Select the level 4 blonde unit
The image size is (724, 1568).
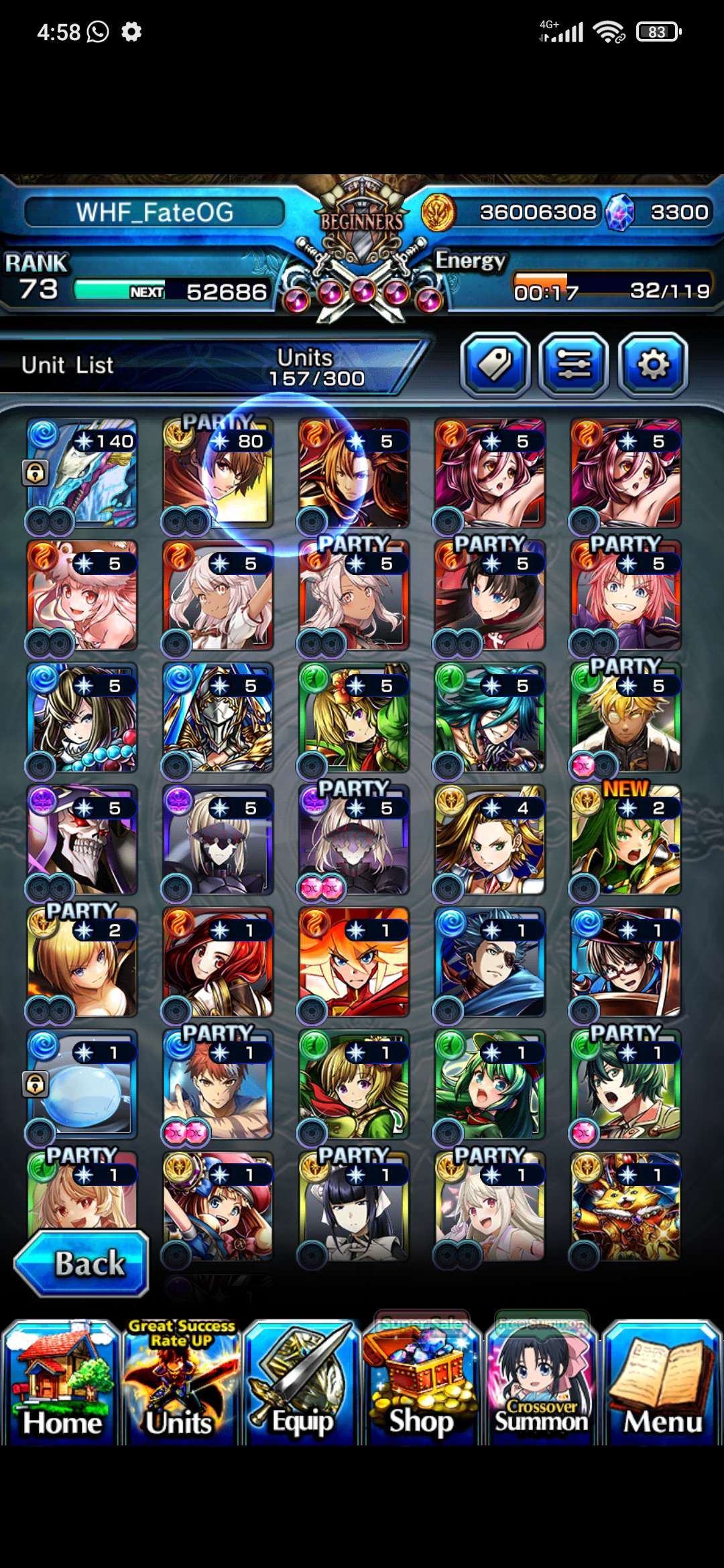click(489, 840)
